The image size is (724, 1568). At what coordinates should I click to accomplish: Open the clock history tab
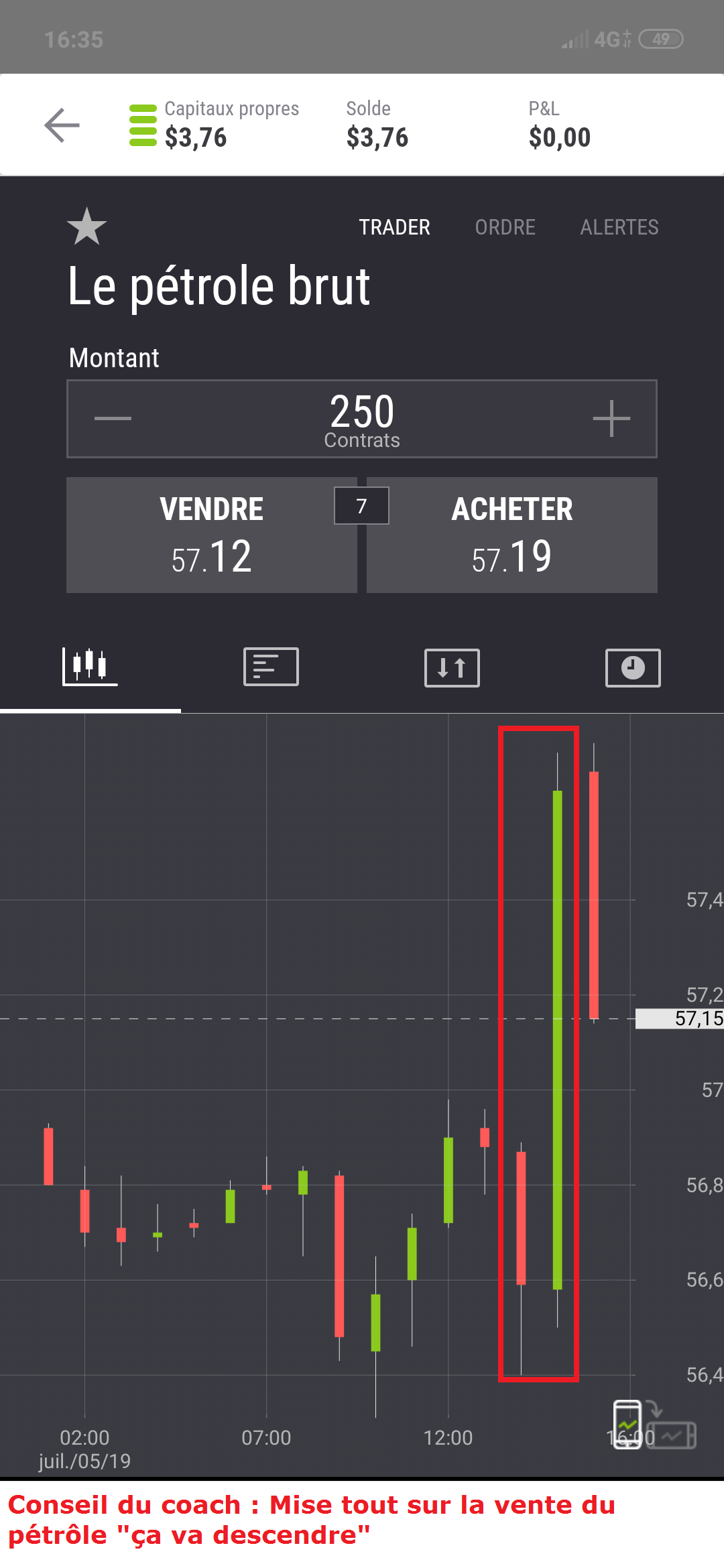point(633,667)
